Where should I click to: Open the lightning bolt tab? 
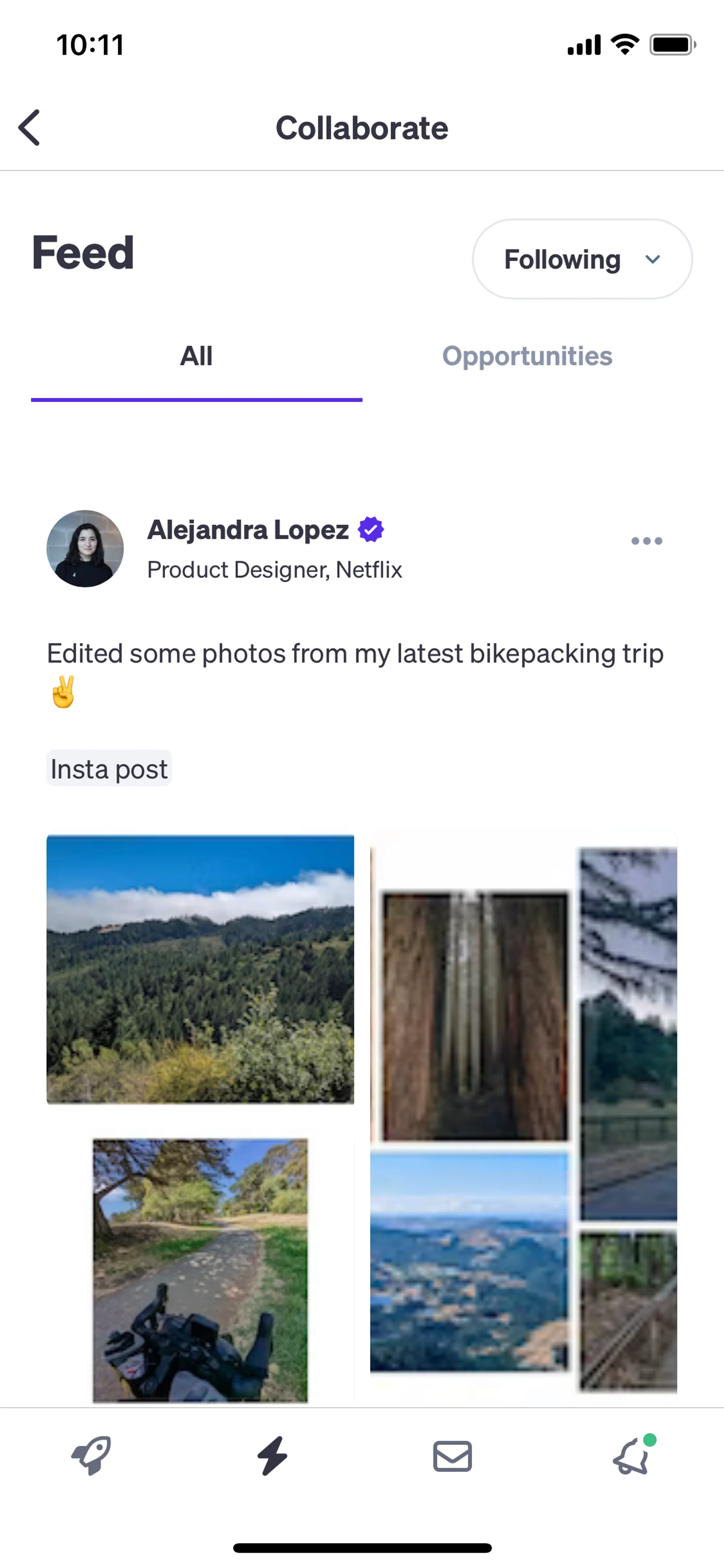pyautogui.click(x=272, y=1455)
